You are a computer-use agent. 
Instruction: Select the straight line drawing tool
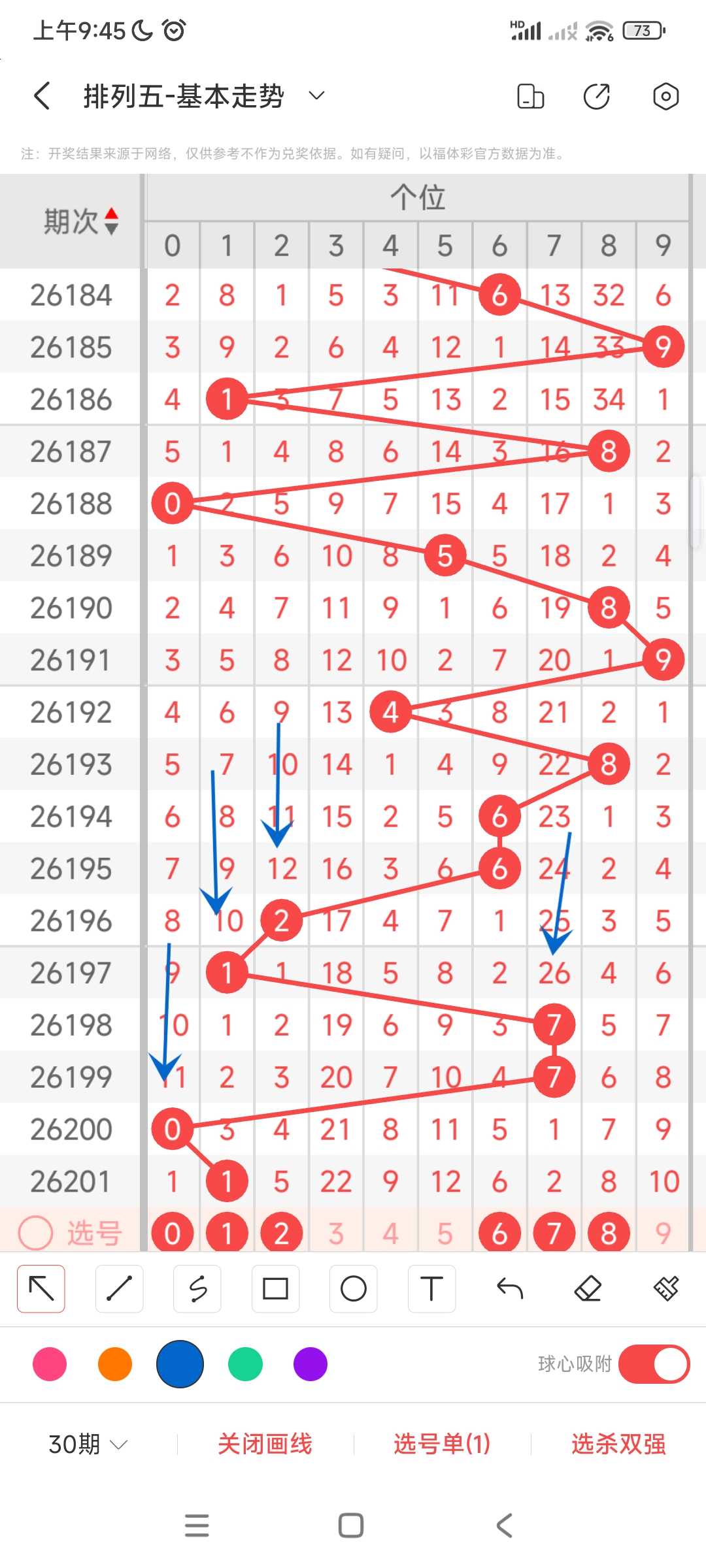click(119, 1288)
